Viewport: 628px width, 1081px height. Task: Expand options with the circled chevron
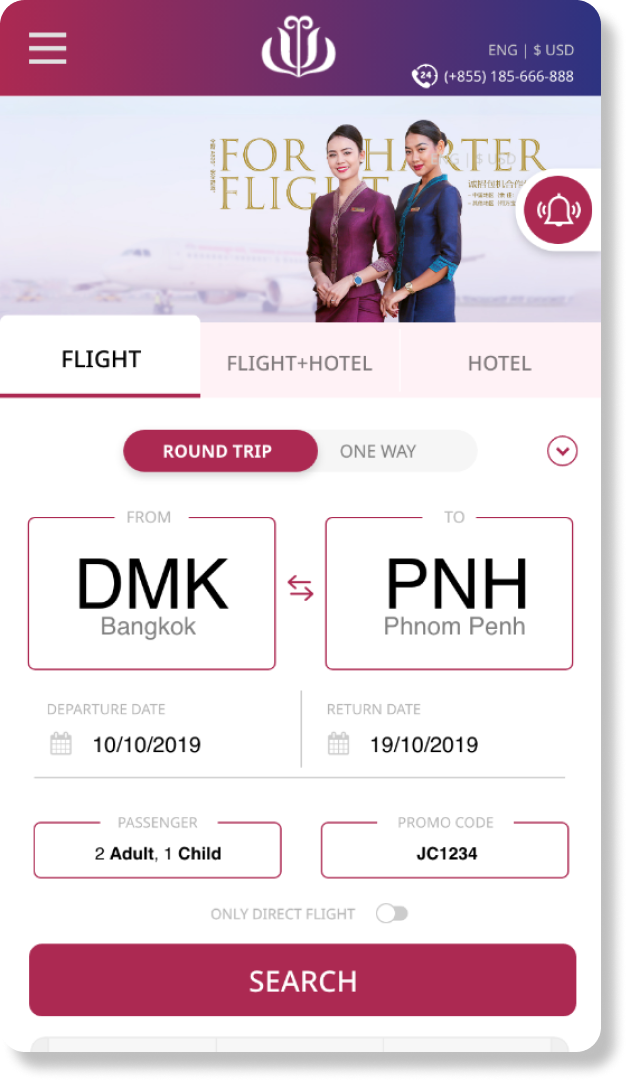pos(562,451)
